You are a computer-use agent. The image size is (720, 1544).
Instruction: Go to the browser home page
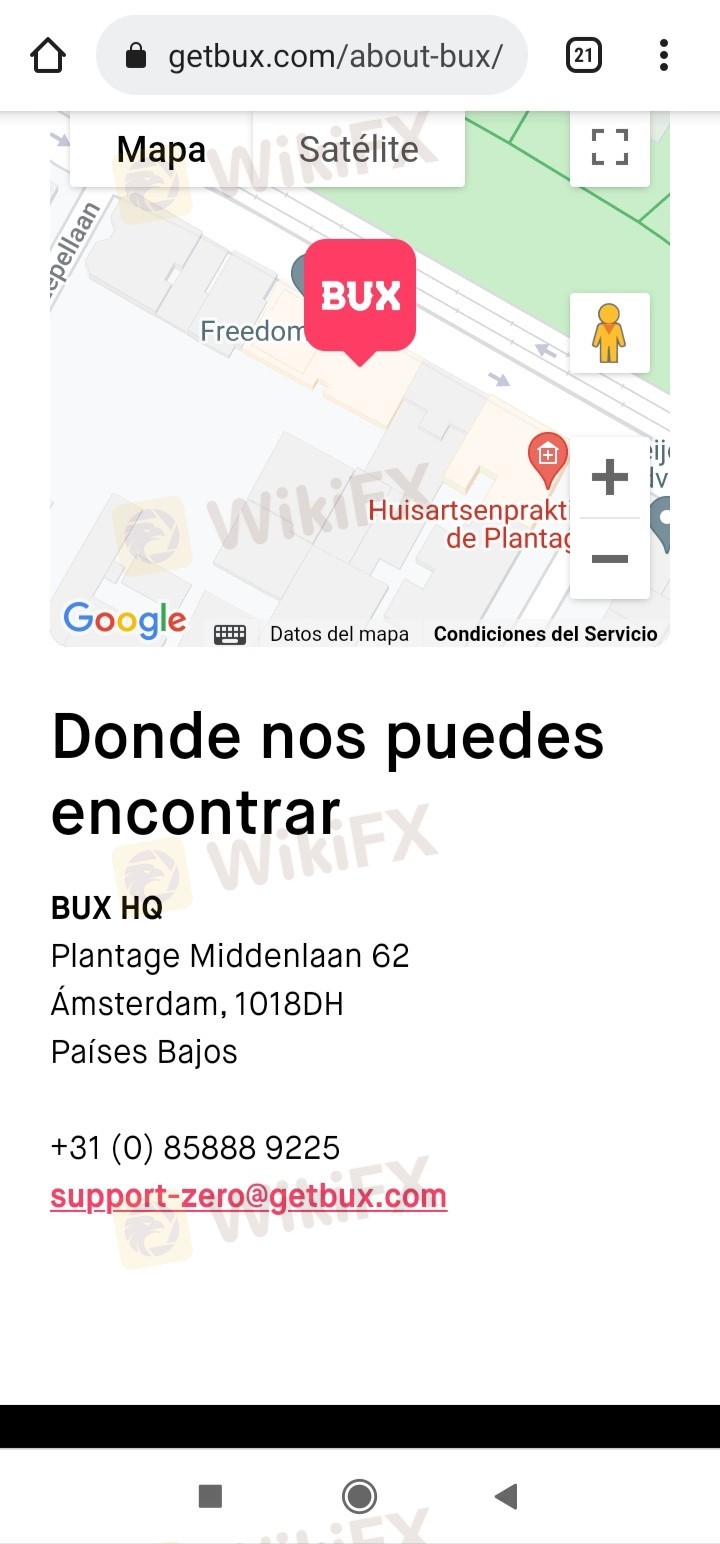point(48,56)
